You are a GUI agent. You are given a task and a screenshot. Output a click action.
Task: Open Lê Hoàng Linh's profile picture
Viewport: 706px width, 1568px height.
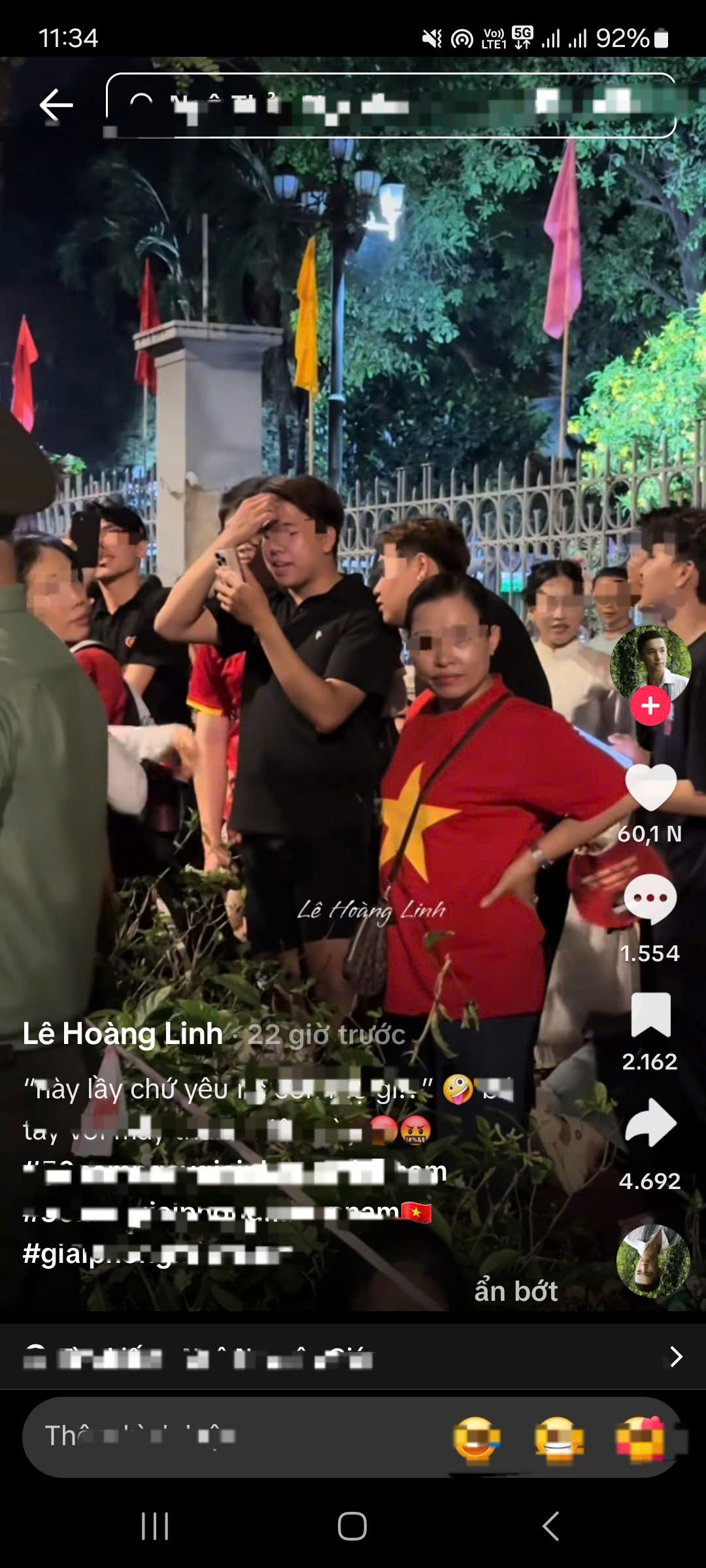(x=650, y=662)
